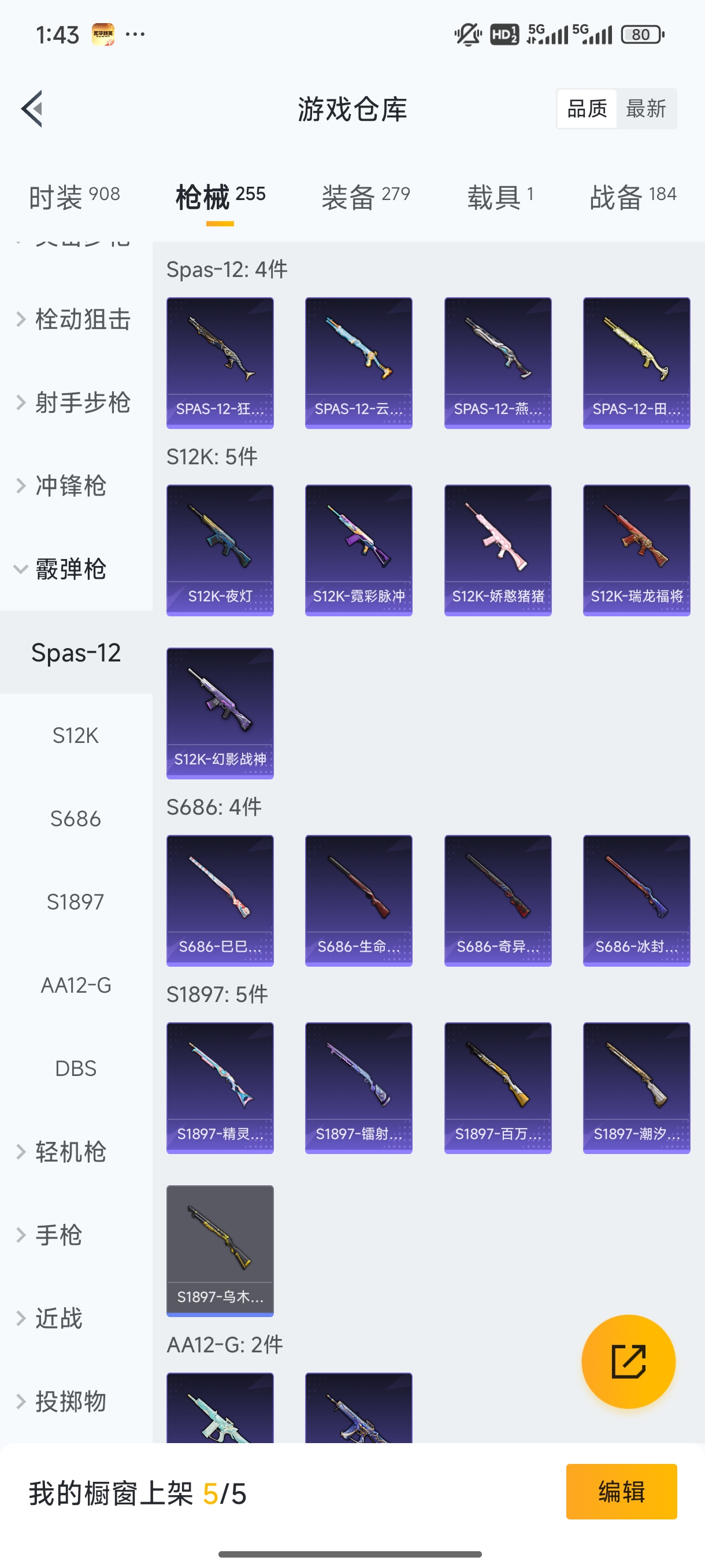
Task: Tap the orange share floating button
Action: click(x=628, y=1362)
